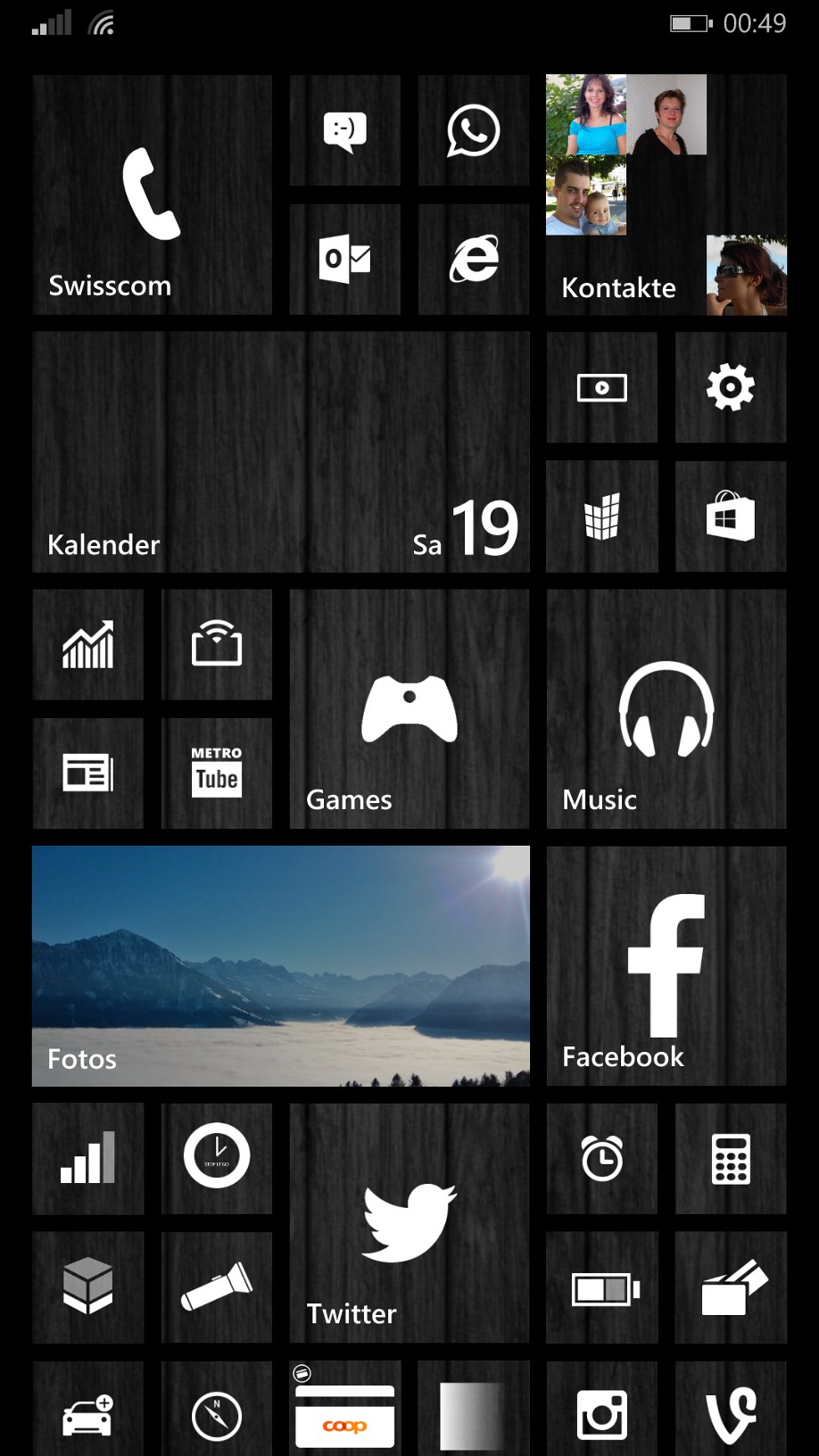The width and height of the screenshot is (819, 1456).
Task: Open the Twitter tile
Action: point(409,1222)
